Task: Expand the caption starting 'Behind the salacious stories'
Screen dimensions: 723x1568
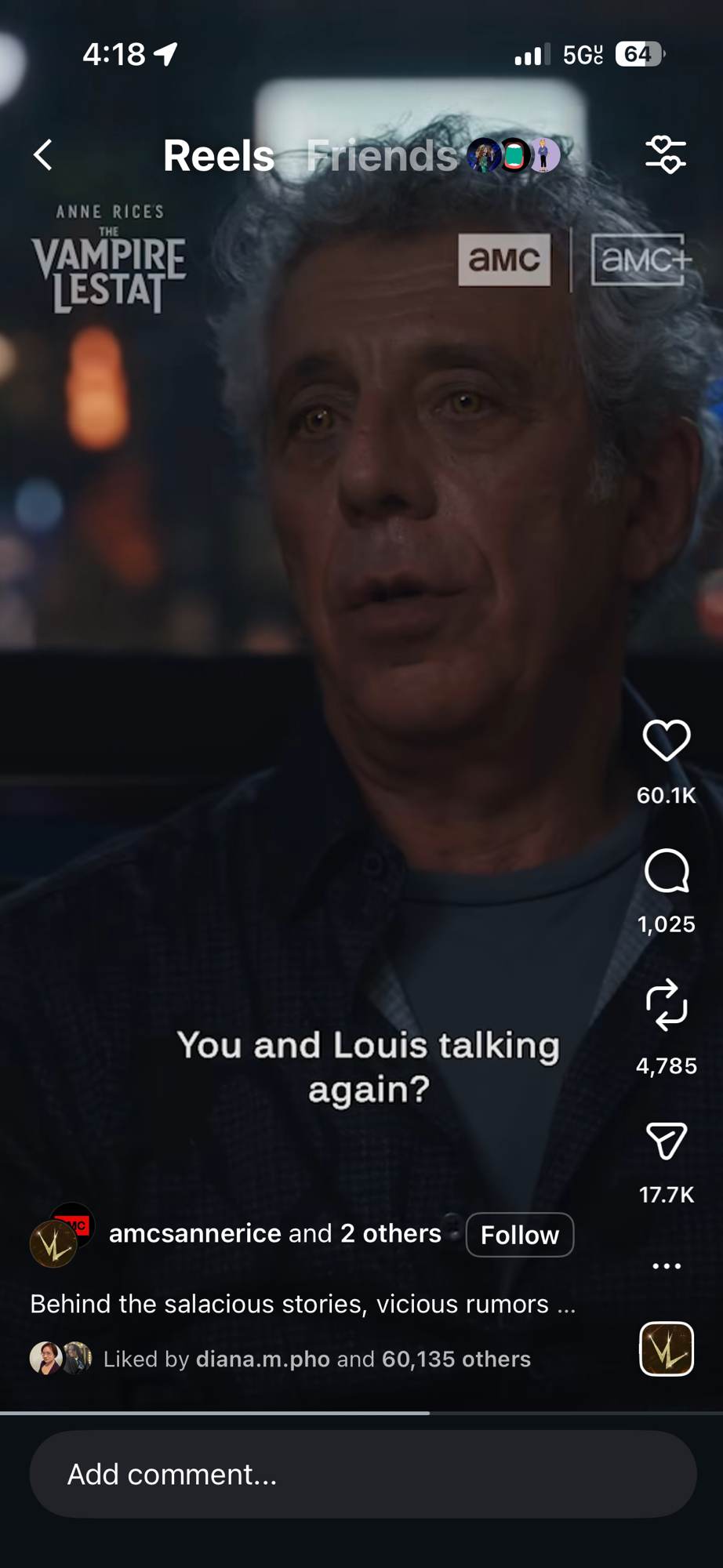Action: pyautogui.click(x=302, y=1304)
